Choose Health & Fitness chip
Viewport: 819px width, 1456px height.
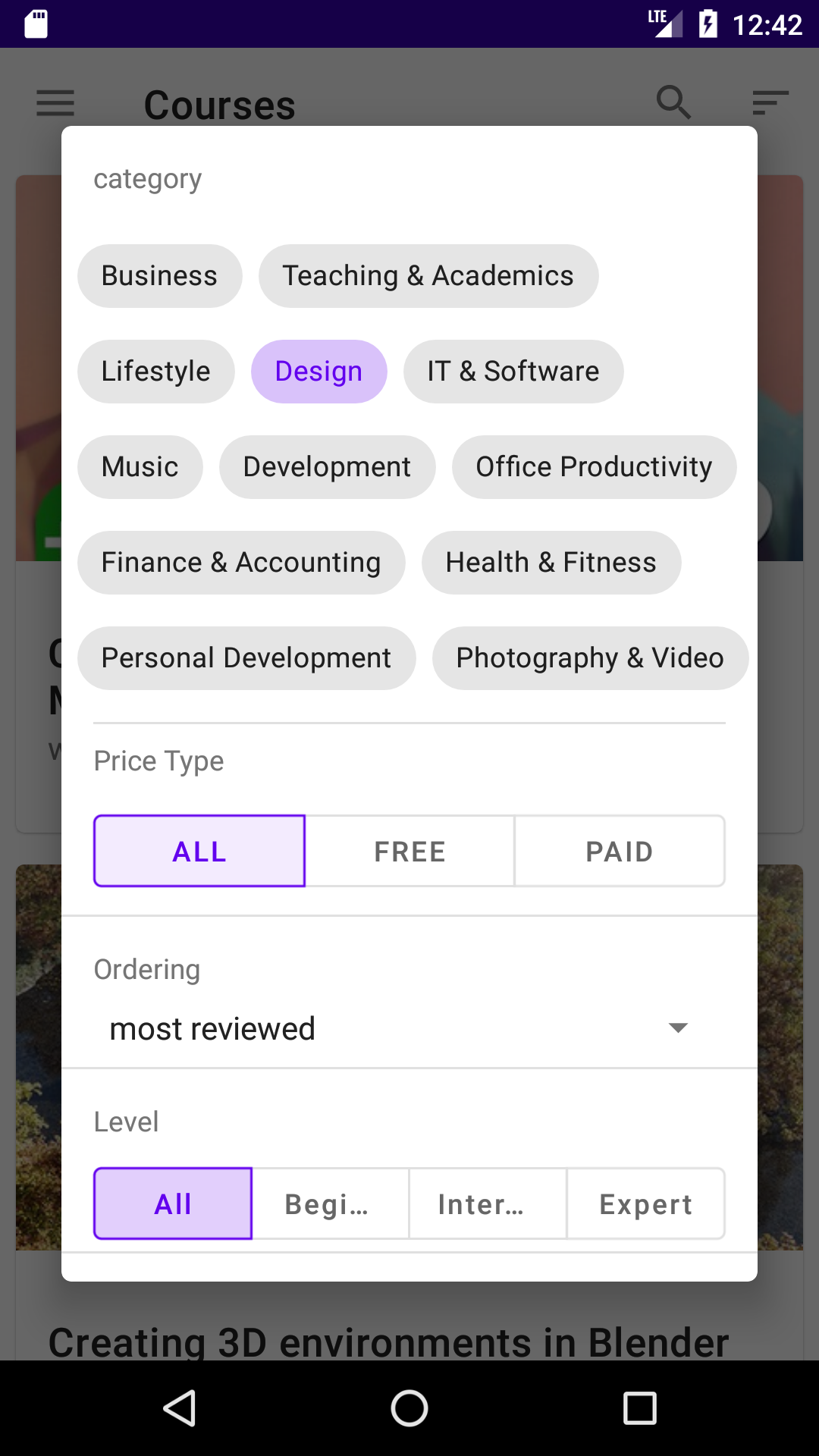pos(551,563)
